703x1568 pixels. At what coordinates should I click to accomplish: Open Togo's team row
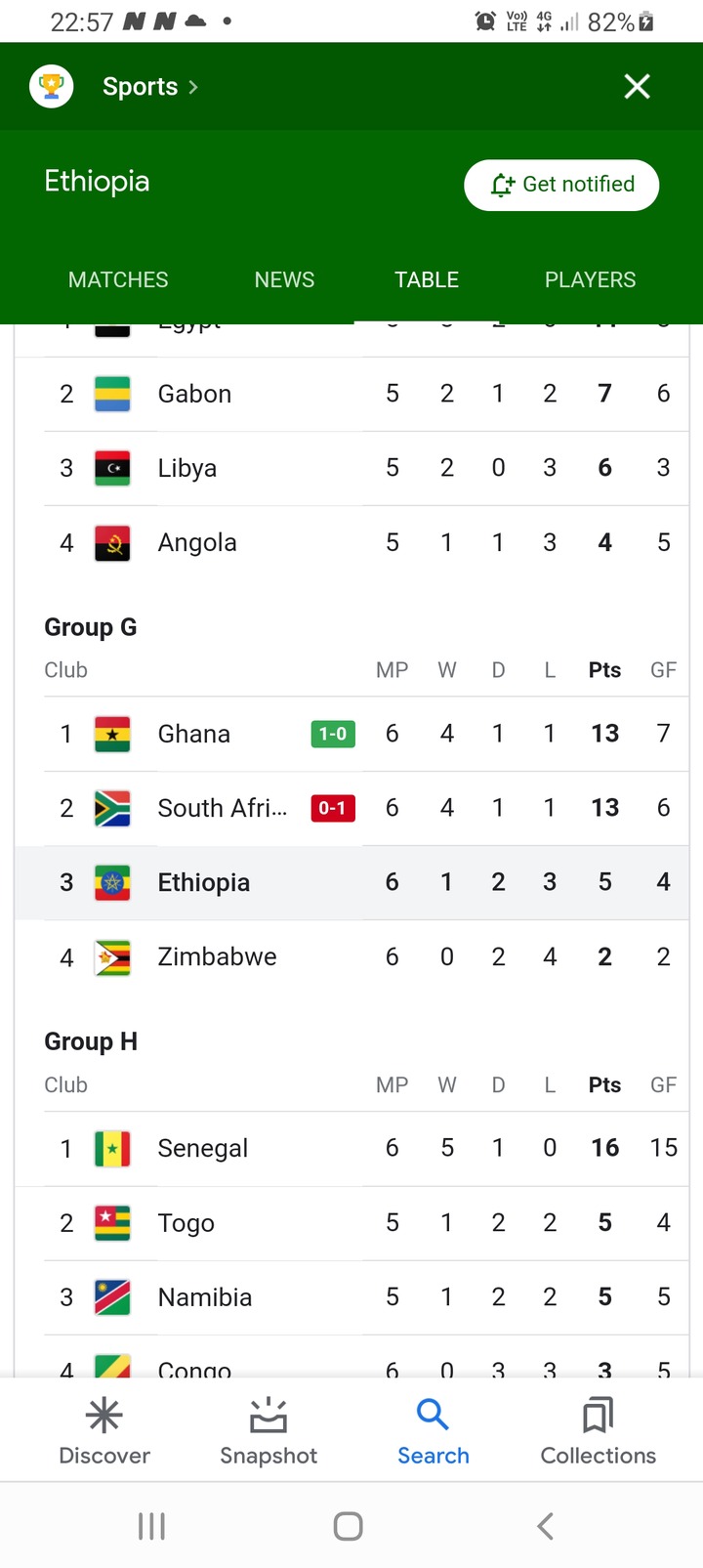351,1222
